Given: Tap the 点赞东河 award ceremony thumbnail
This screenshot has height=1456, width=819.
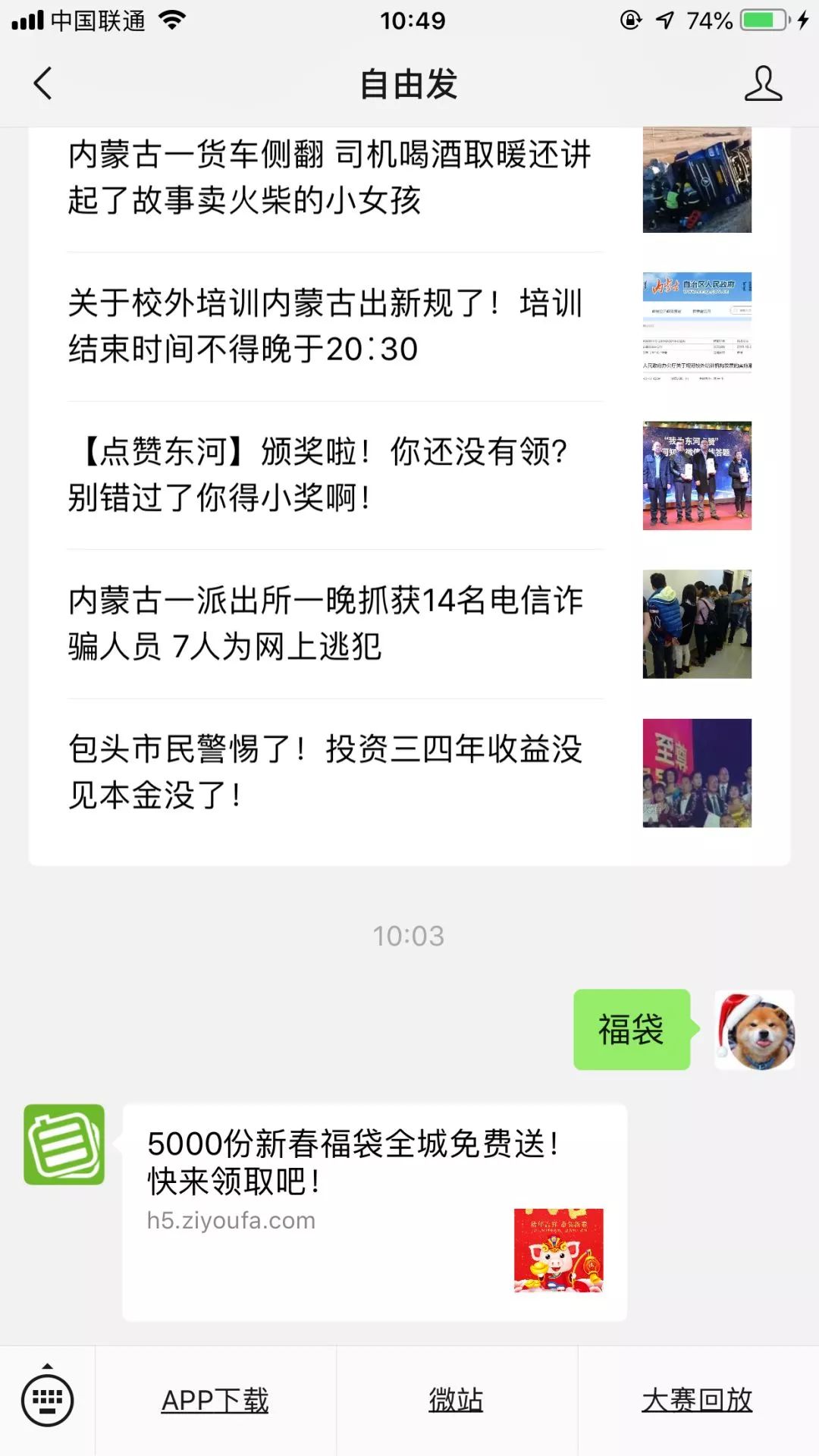Looking at the screenshot, I should point(695,475).
